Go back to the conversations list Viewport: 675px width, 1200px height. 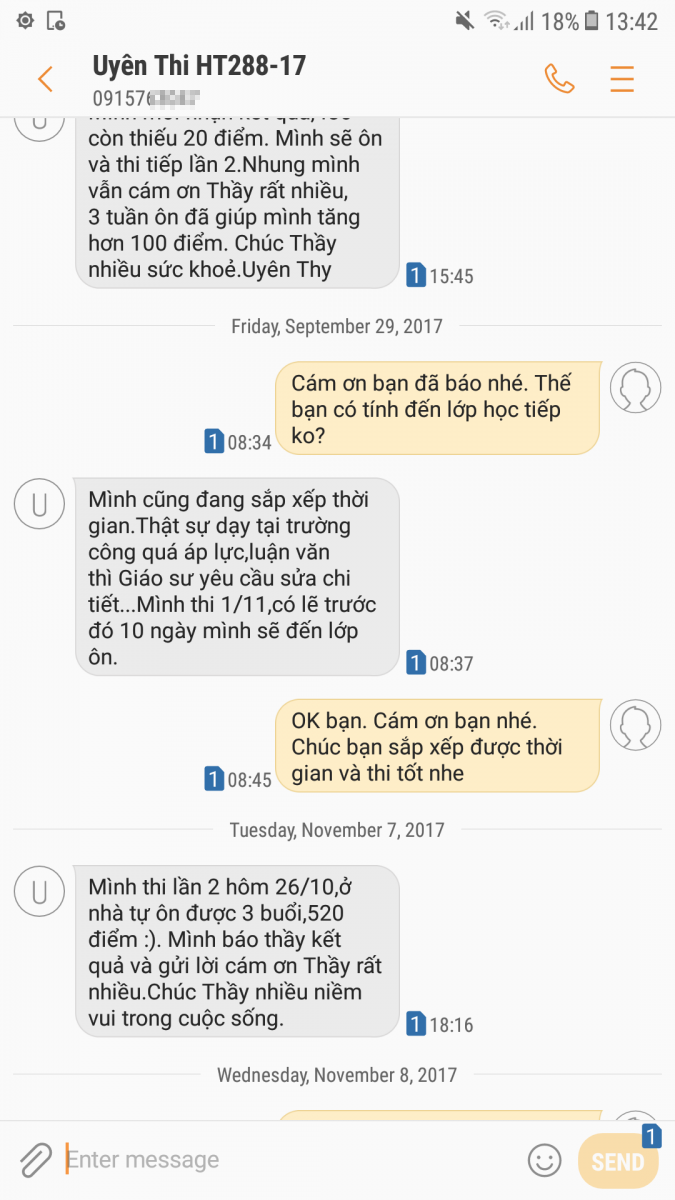pyautogui.click(x=44, y=79)
